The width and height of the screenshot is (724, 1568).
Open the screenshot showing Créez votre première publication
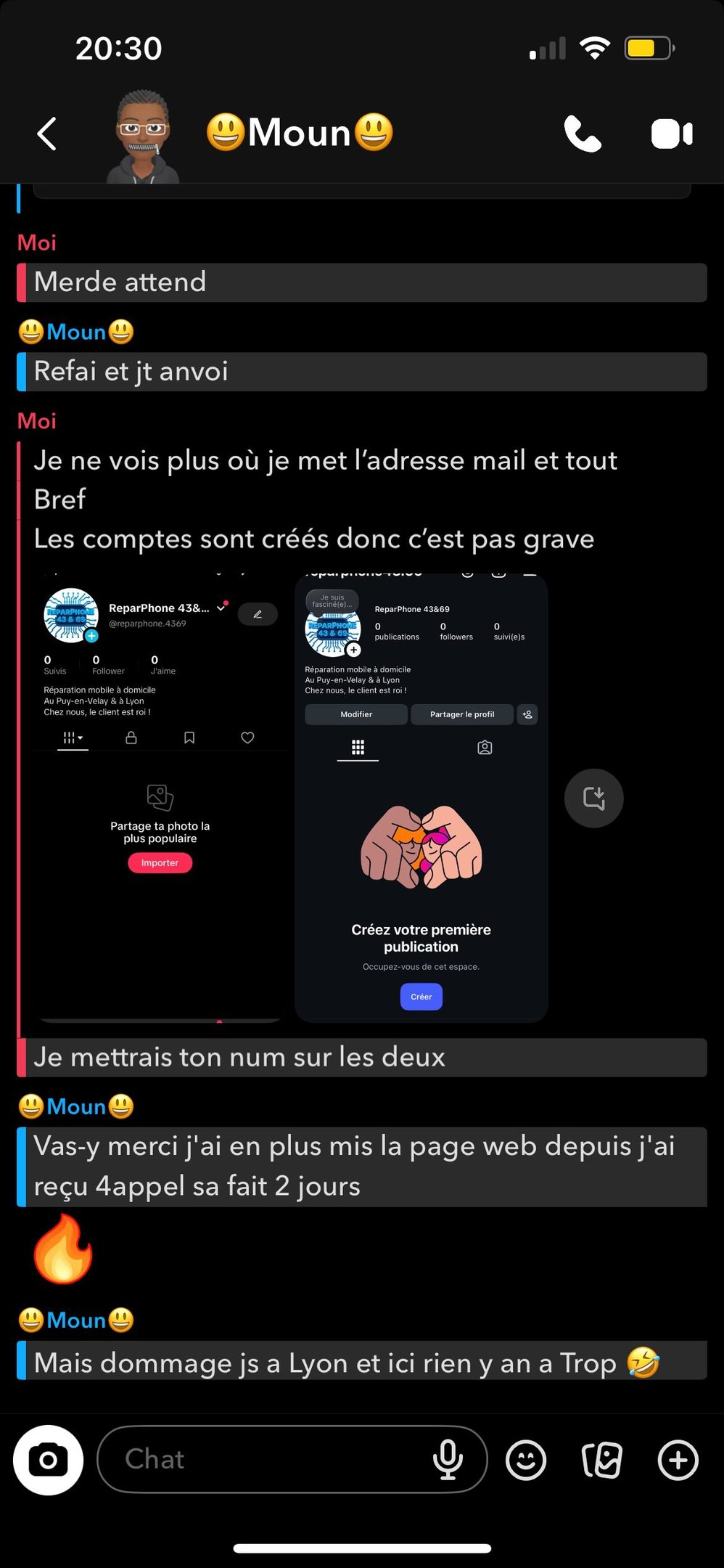pyautogui.click(x=421, y=799)
